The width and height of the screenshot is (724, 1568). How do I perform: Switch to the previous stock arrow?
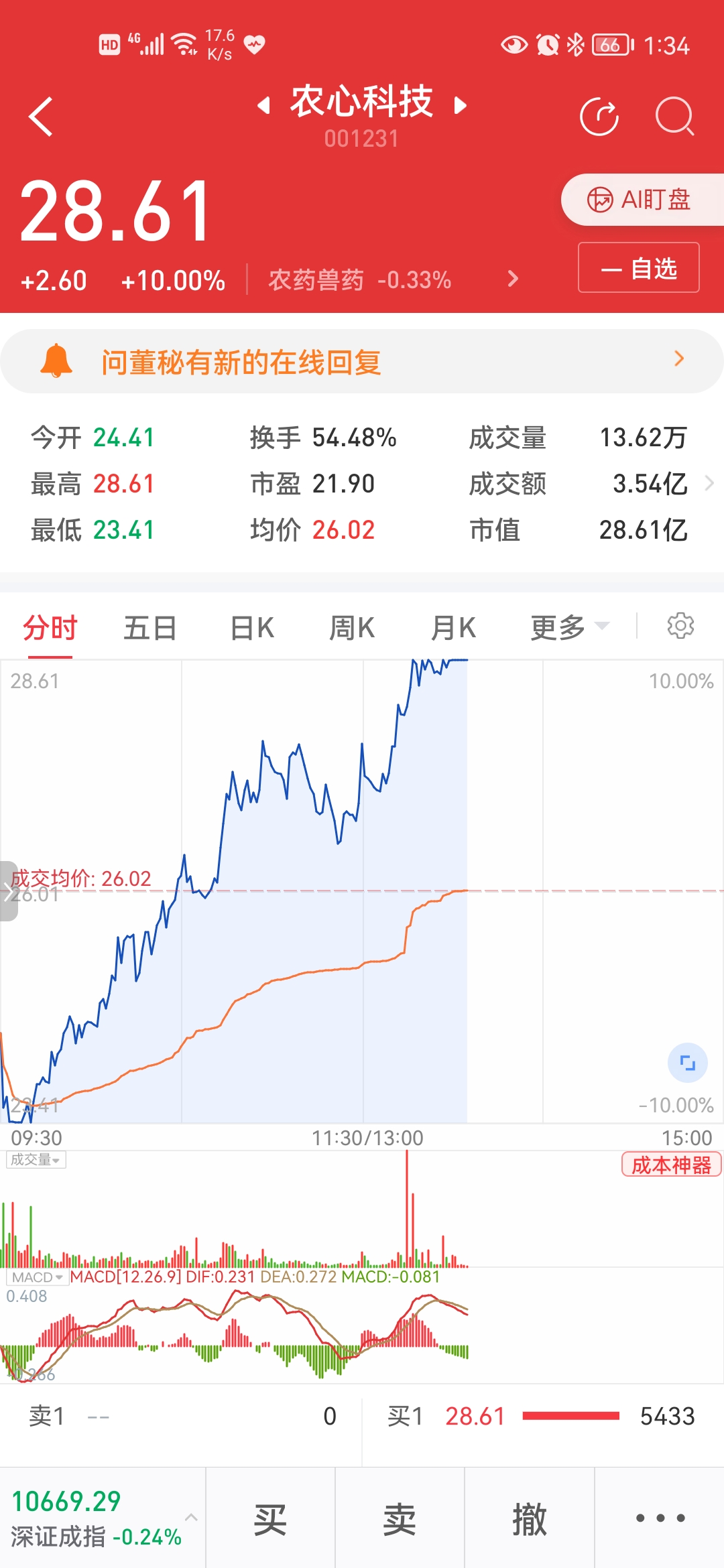pyautogui.click(x=264, y=105)
